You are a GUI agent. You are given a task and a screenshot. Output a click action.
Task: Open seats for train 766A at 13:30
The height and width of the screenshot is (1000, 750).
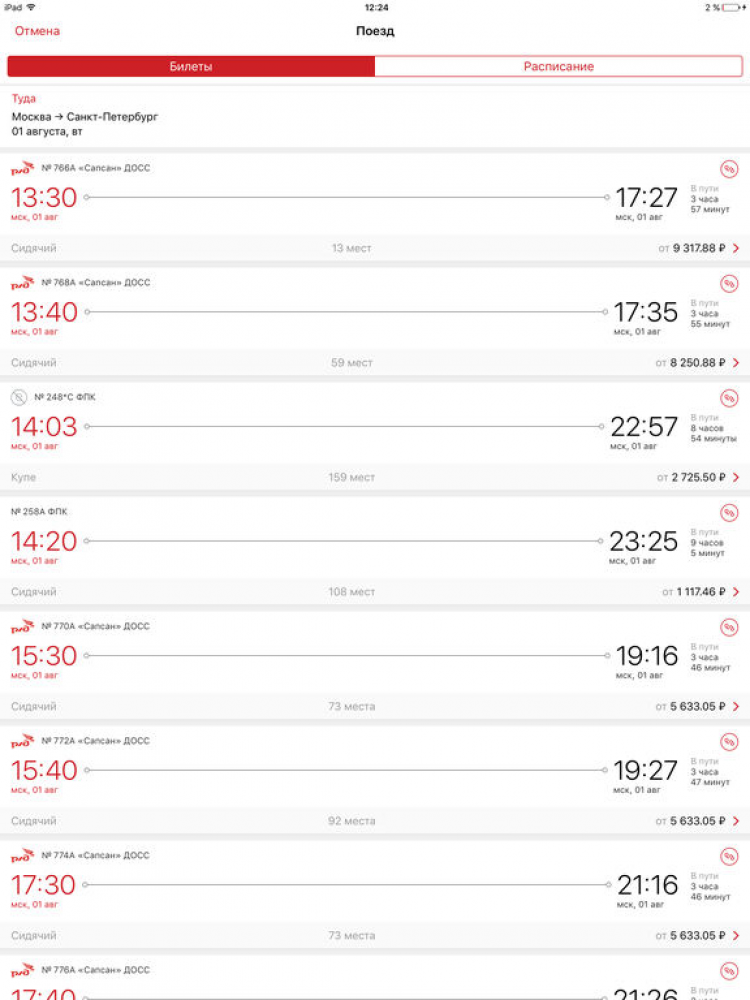[x=375, y=205]
